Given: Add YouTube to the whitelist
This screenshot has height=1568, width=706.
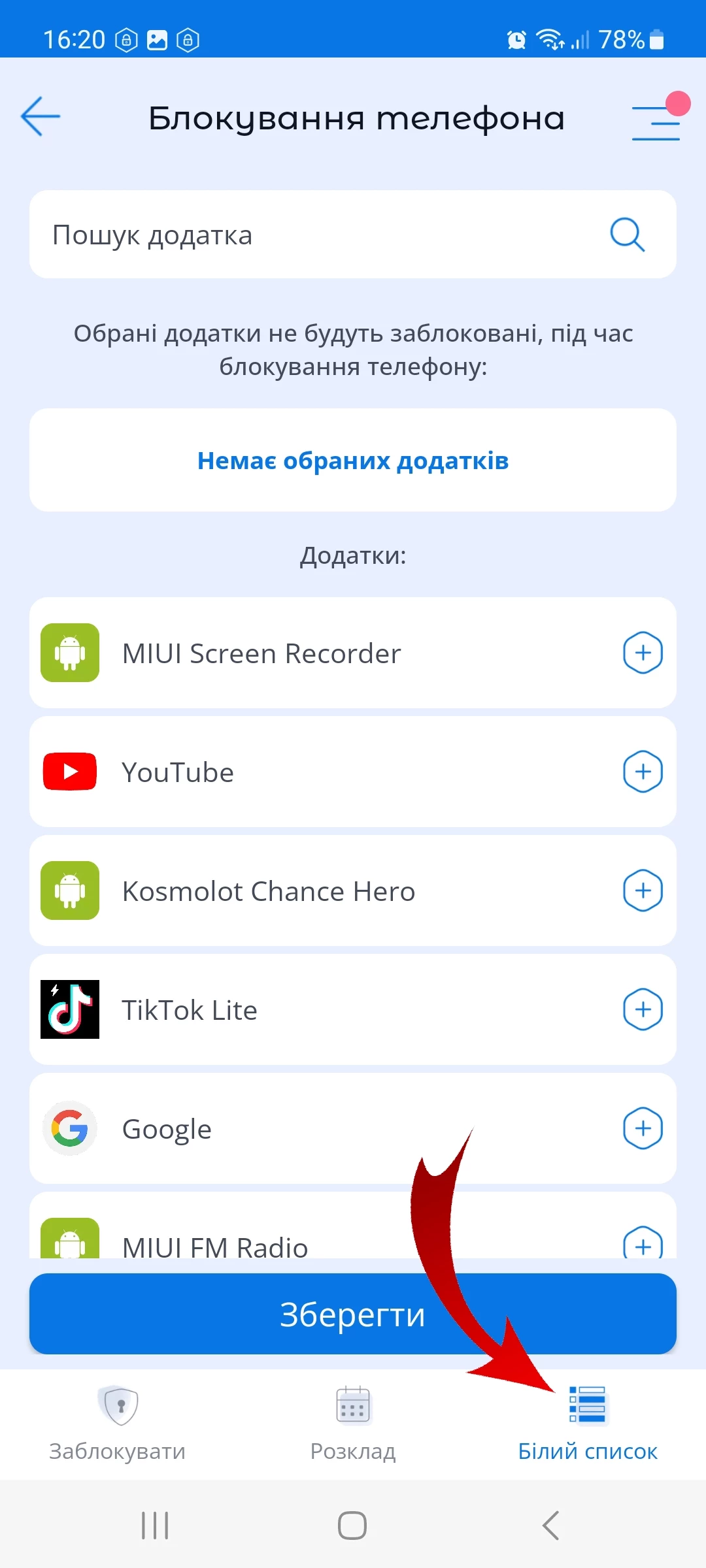Looking at the screenshot, I should click(x=643, y=772).
